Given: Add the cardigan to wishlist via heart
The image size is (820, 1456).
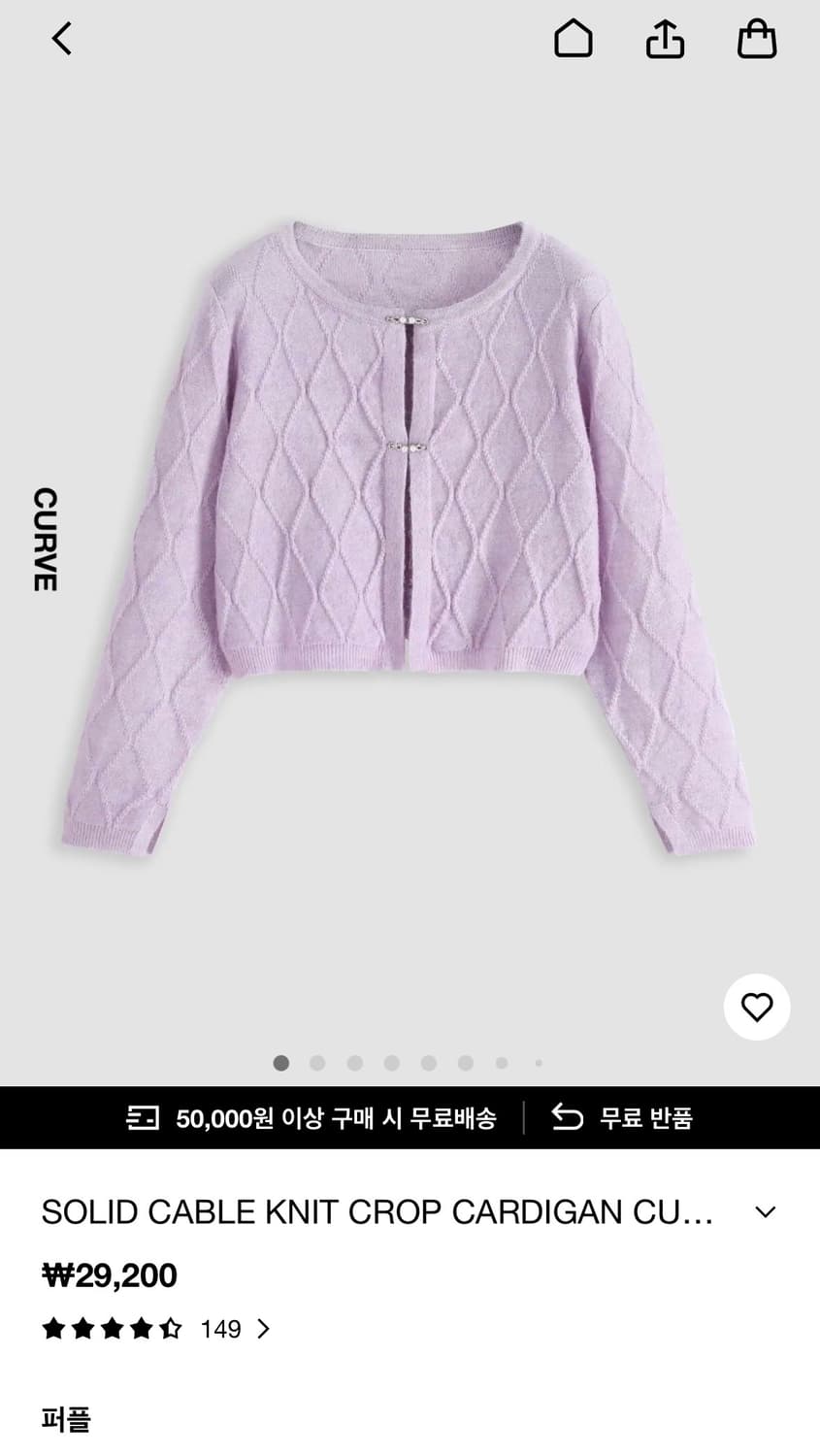Looking at the screenshot, I should [757, 1008].
